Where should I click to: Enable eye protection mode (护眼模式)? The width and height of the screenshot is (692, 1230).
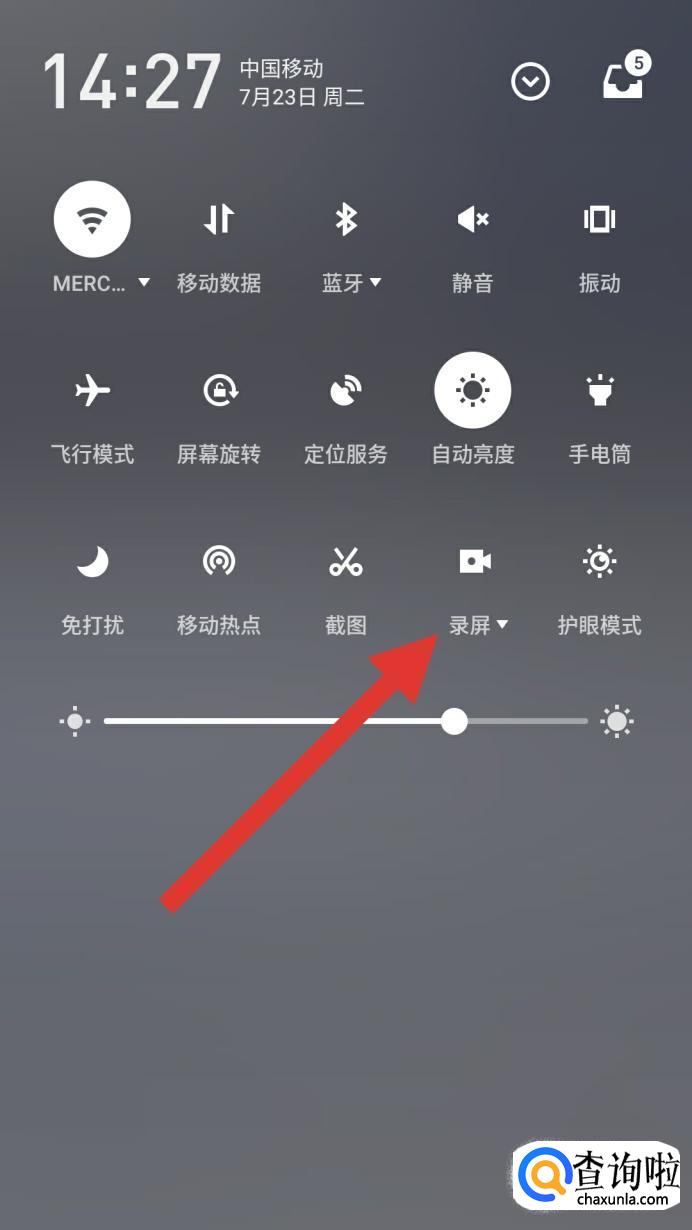pyautogui.click(x=599, y=561)
